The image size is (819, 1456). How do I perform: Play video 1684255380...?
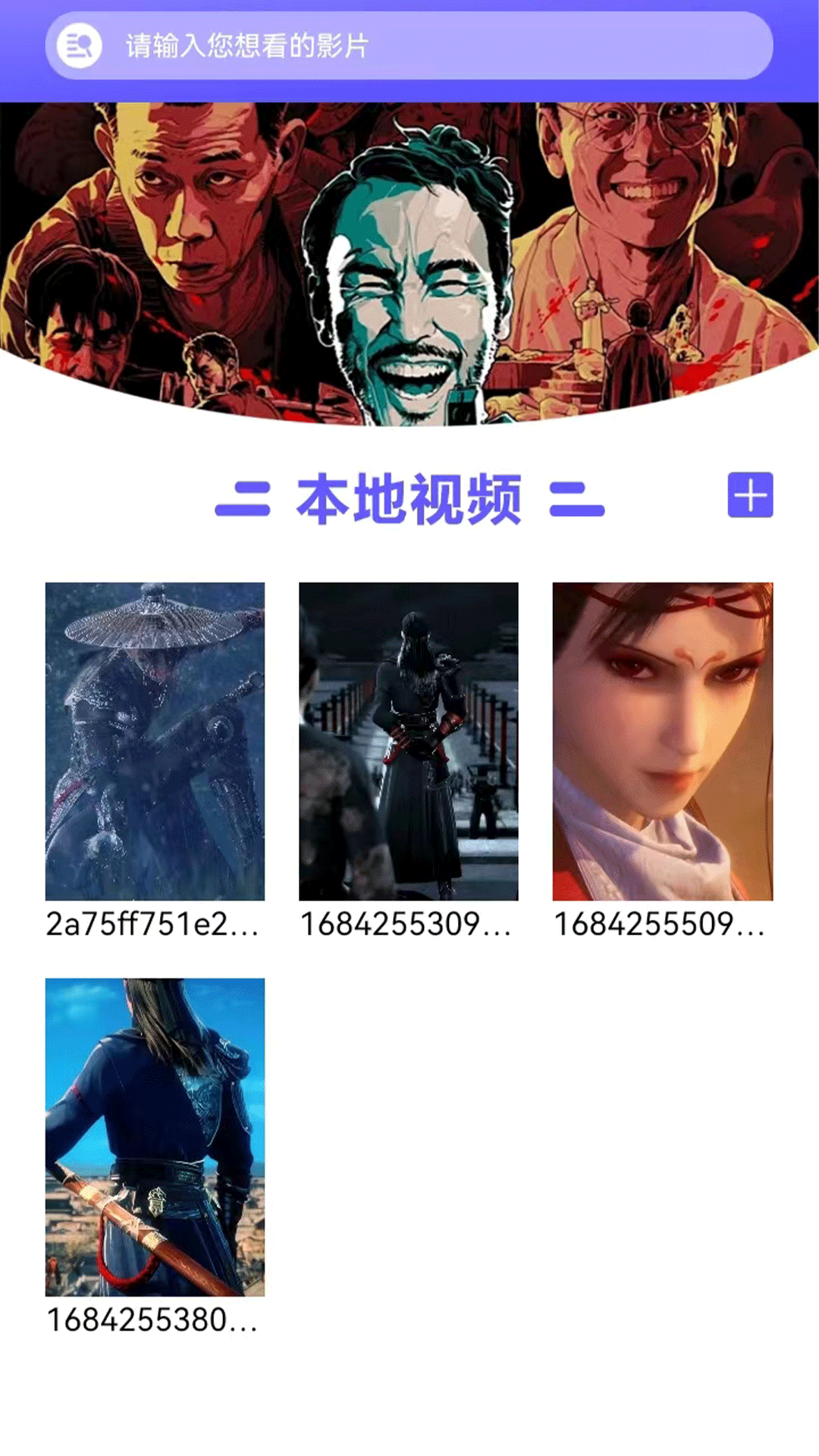155,1137
